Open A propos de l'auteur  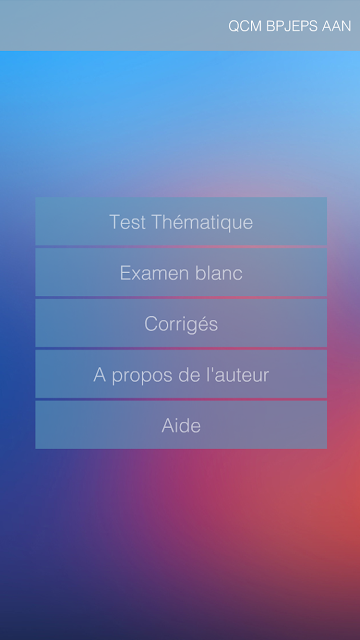(181, 374)
